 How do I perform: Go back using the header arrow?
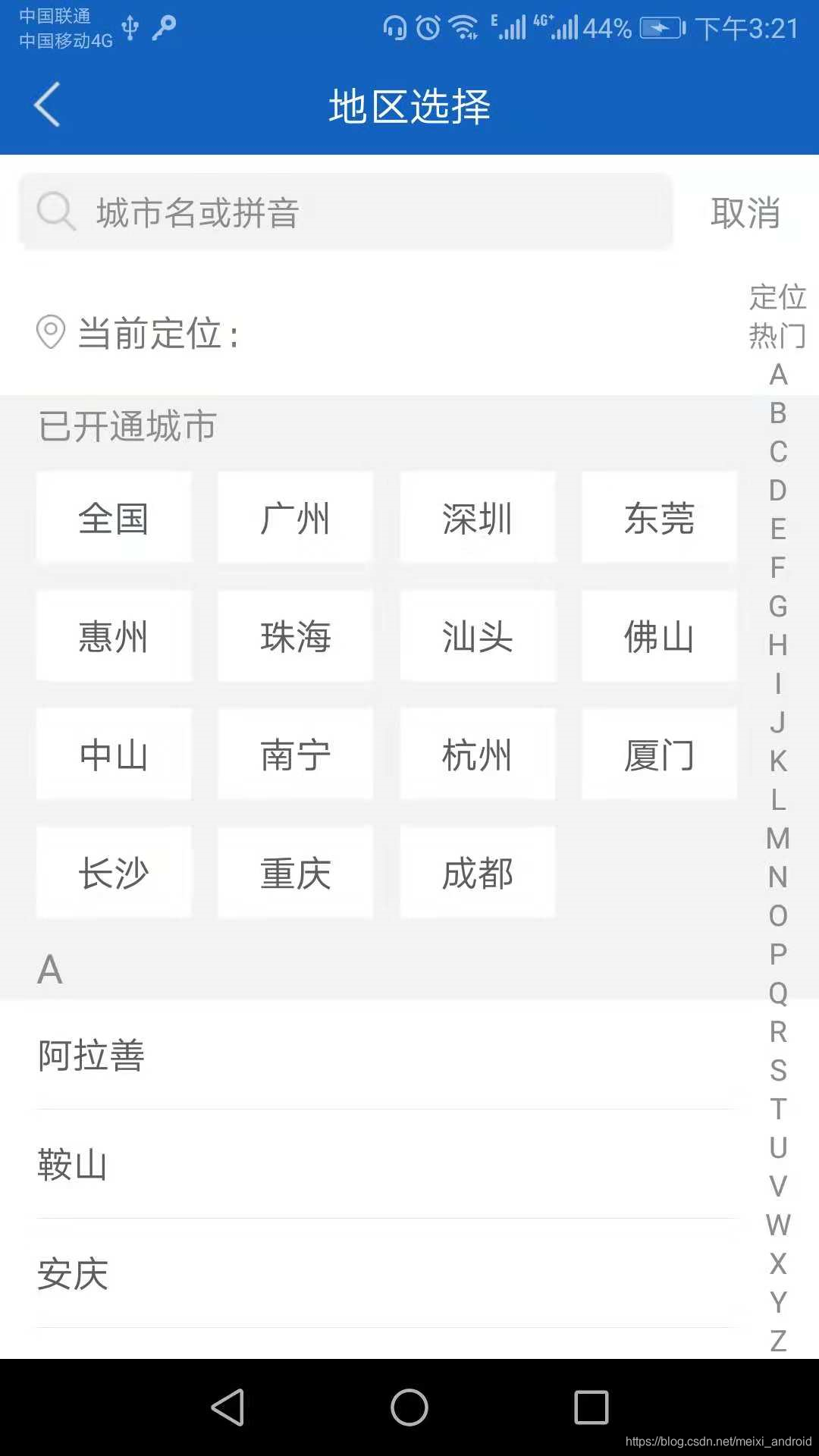[x=47, y=105]
